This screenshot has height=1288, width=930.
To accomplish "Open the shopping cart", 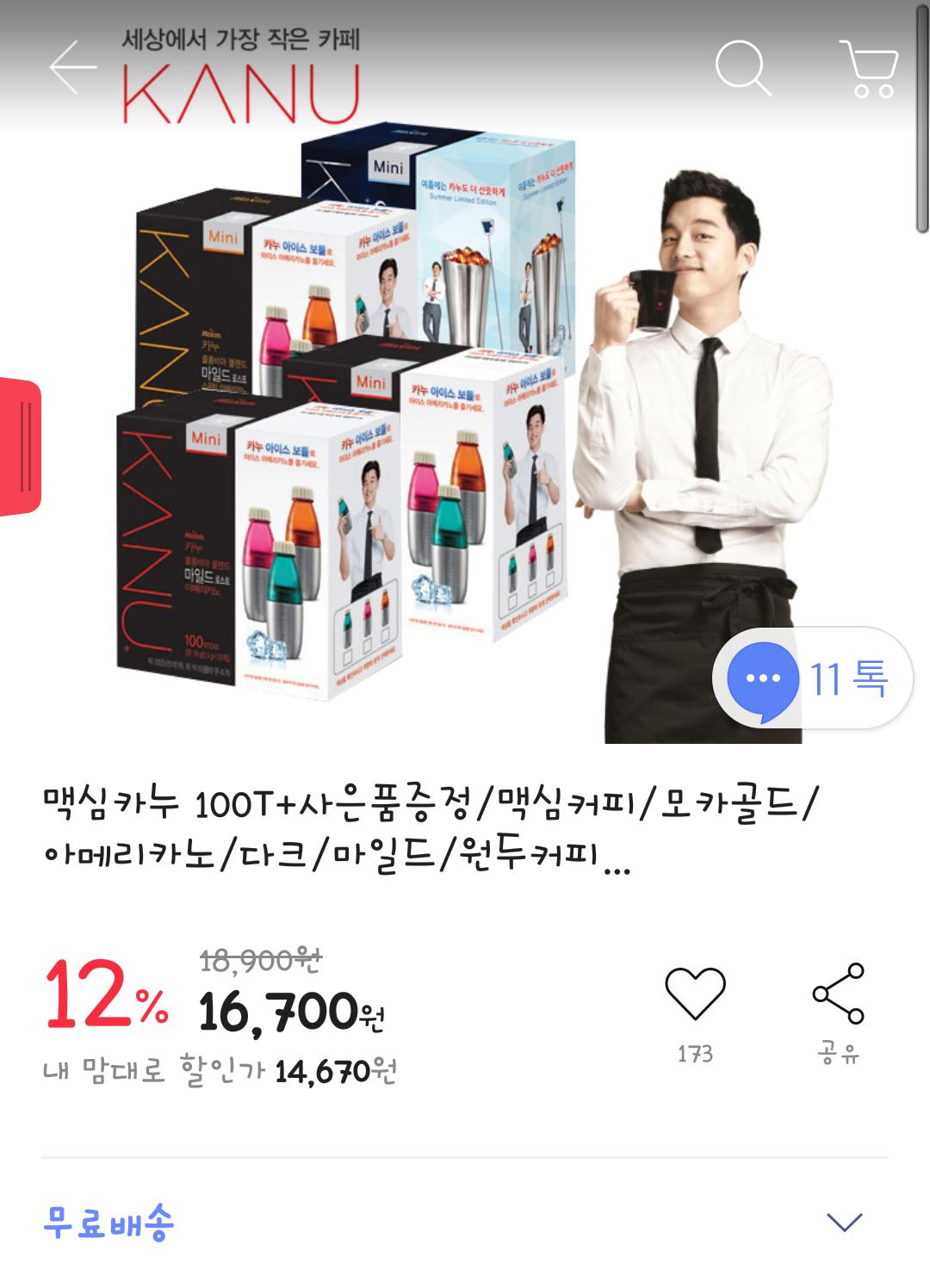I will coord(870,67).
